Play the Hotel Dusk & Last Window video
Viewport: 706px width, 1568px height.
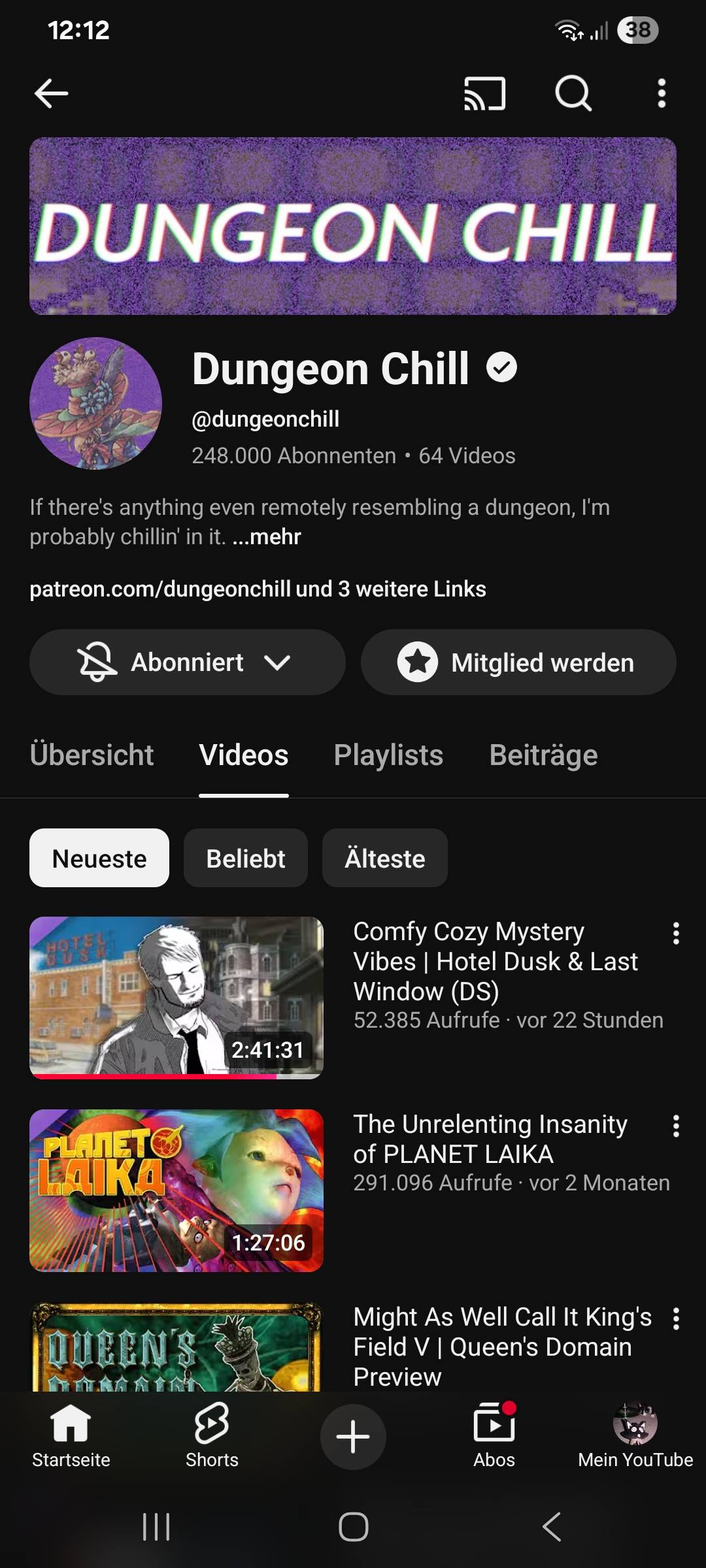[x=176, y=998]
